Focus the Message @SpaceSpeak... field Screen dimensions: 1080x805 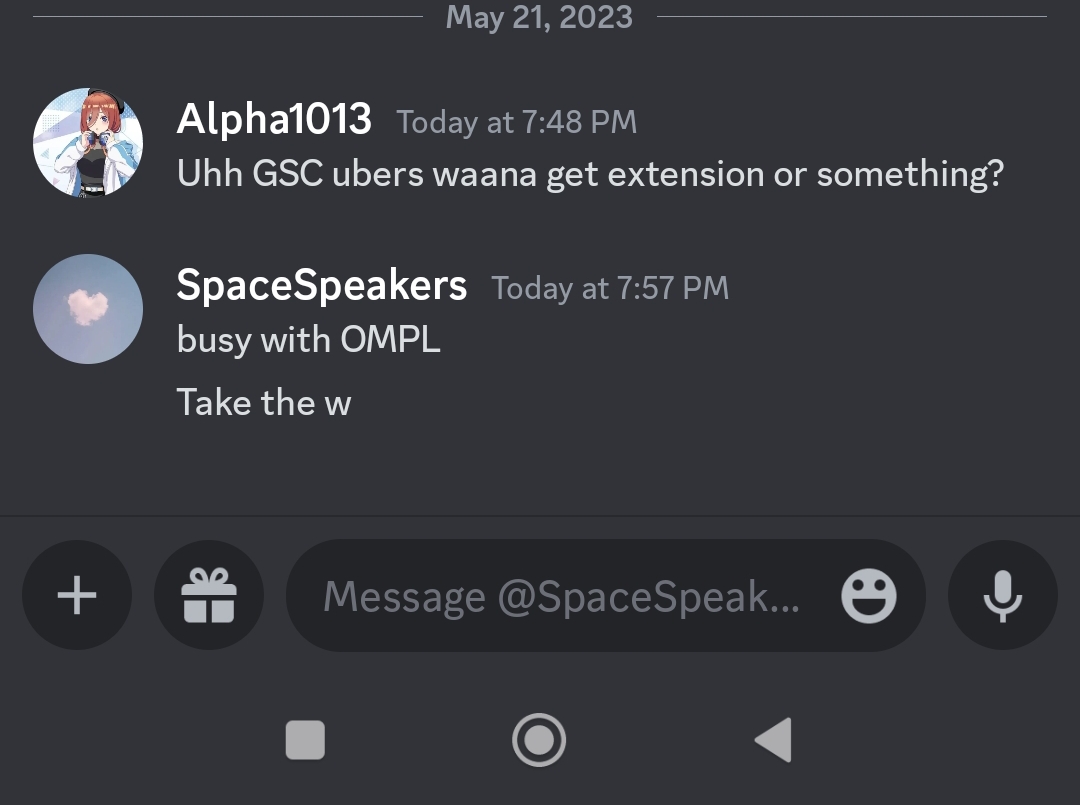(560, 597)
